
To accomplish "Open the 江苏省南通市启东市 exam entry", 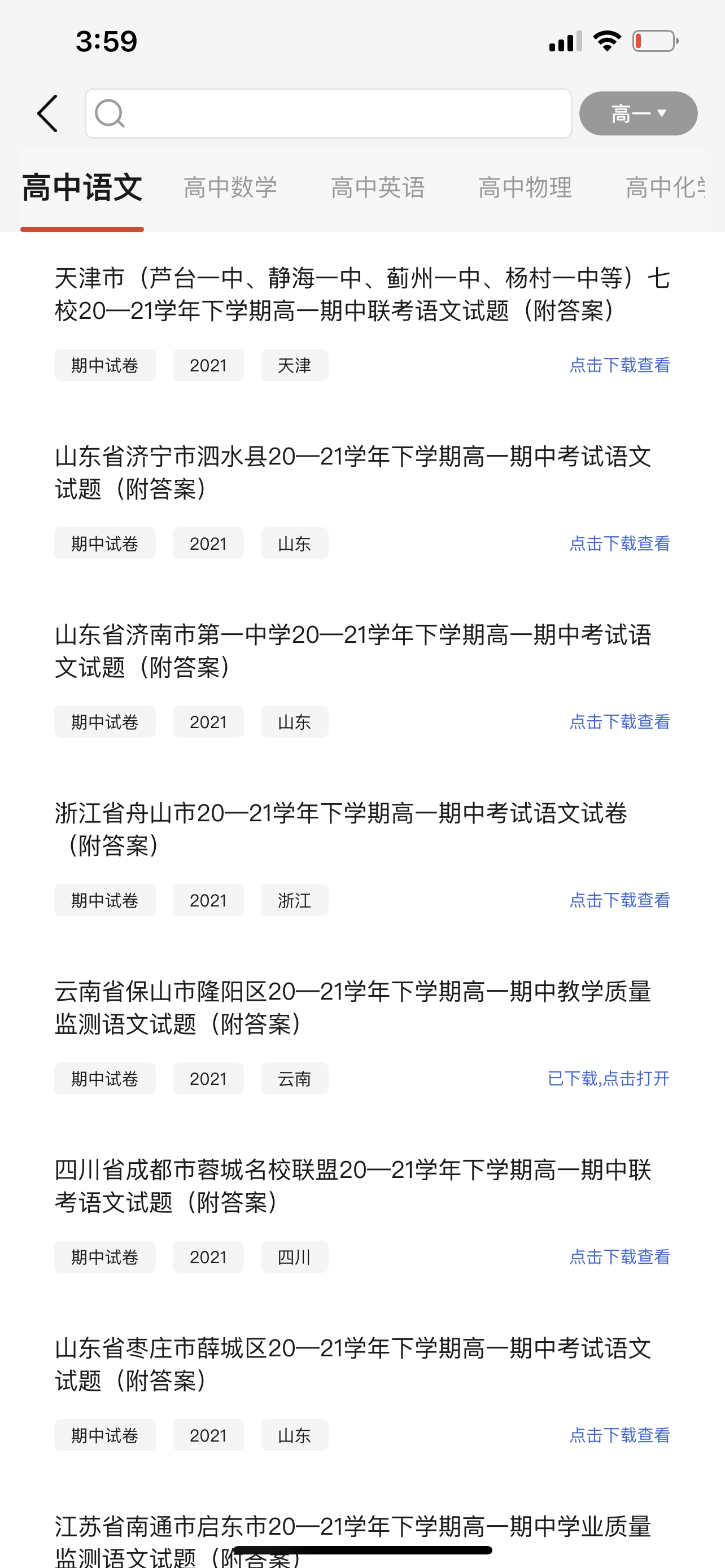I will pyautogui.click(x=353, y=1529).
